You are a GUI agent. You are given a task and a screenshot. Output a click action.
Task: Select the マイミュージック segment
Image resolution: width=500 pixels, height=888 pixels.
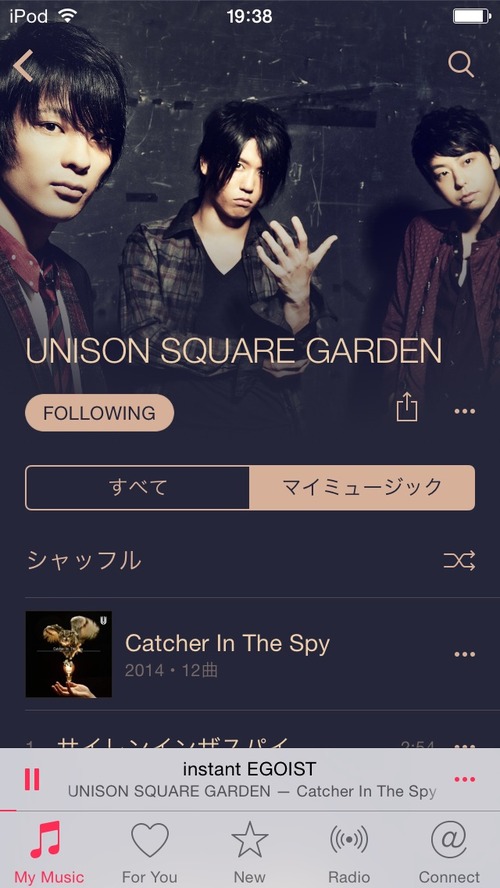pos(362,488)
